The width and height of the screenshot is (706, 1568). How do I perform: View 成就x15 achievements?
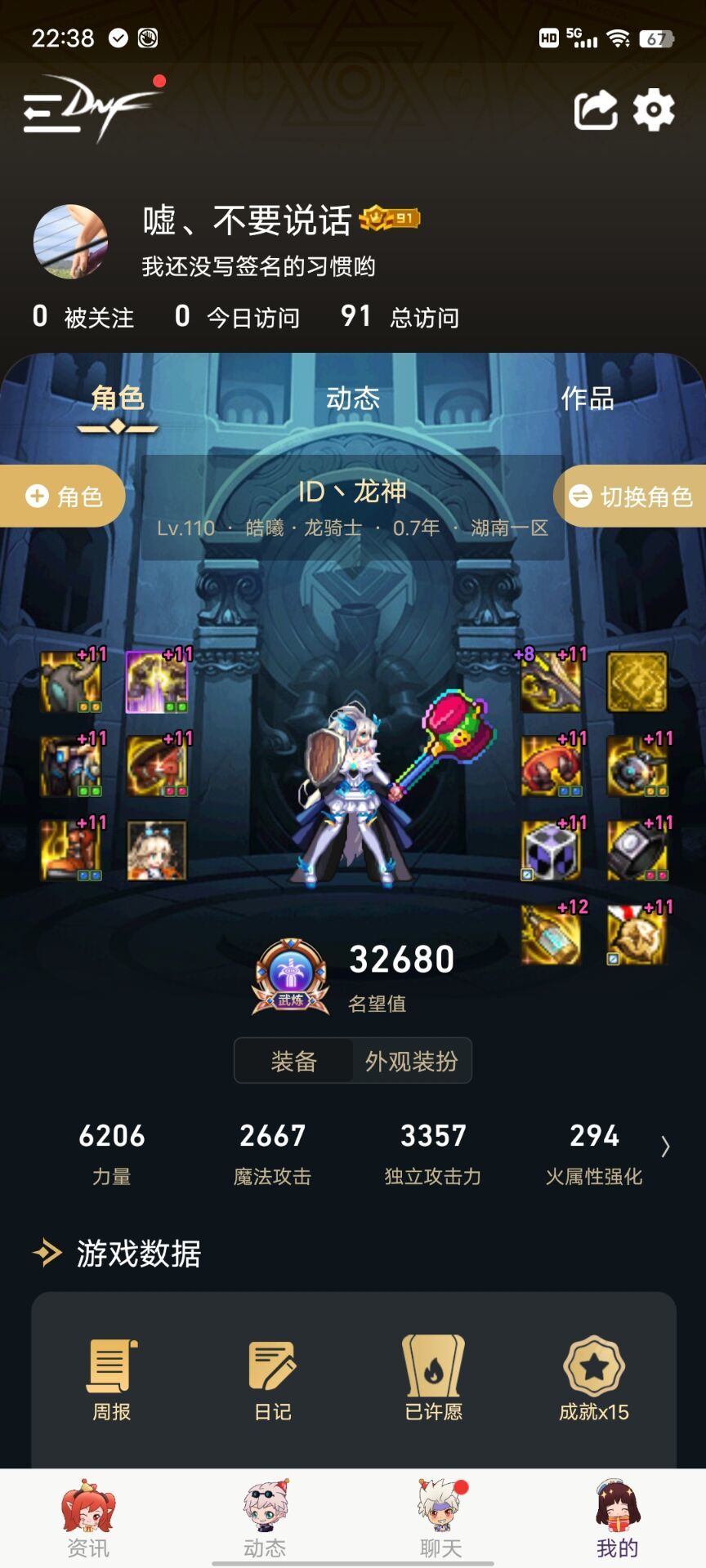[x=594, y=1380]
